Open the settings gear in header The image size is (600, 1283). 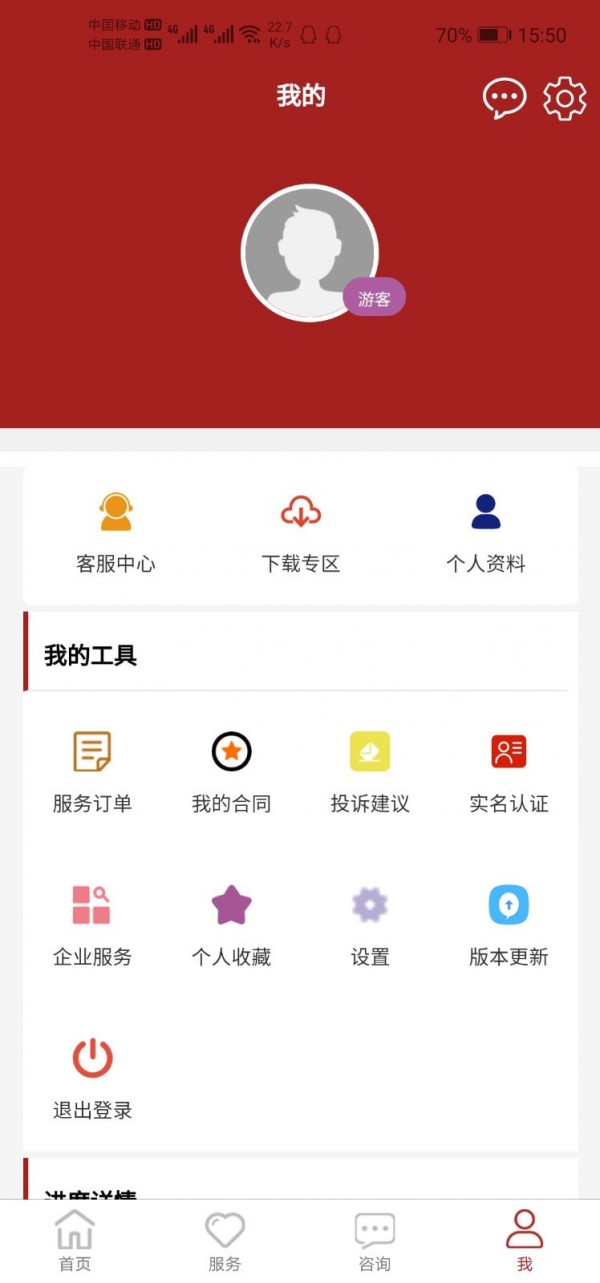coord(565,98)
